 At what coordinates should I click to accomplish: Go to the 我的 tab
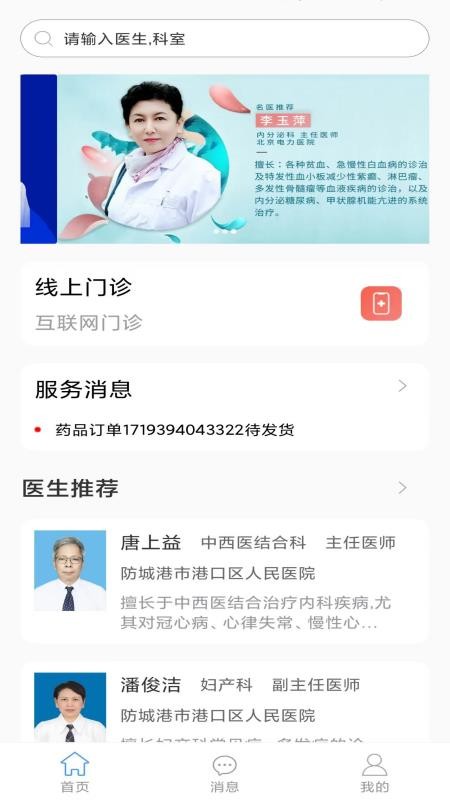(374, 772)
